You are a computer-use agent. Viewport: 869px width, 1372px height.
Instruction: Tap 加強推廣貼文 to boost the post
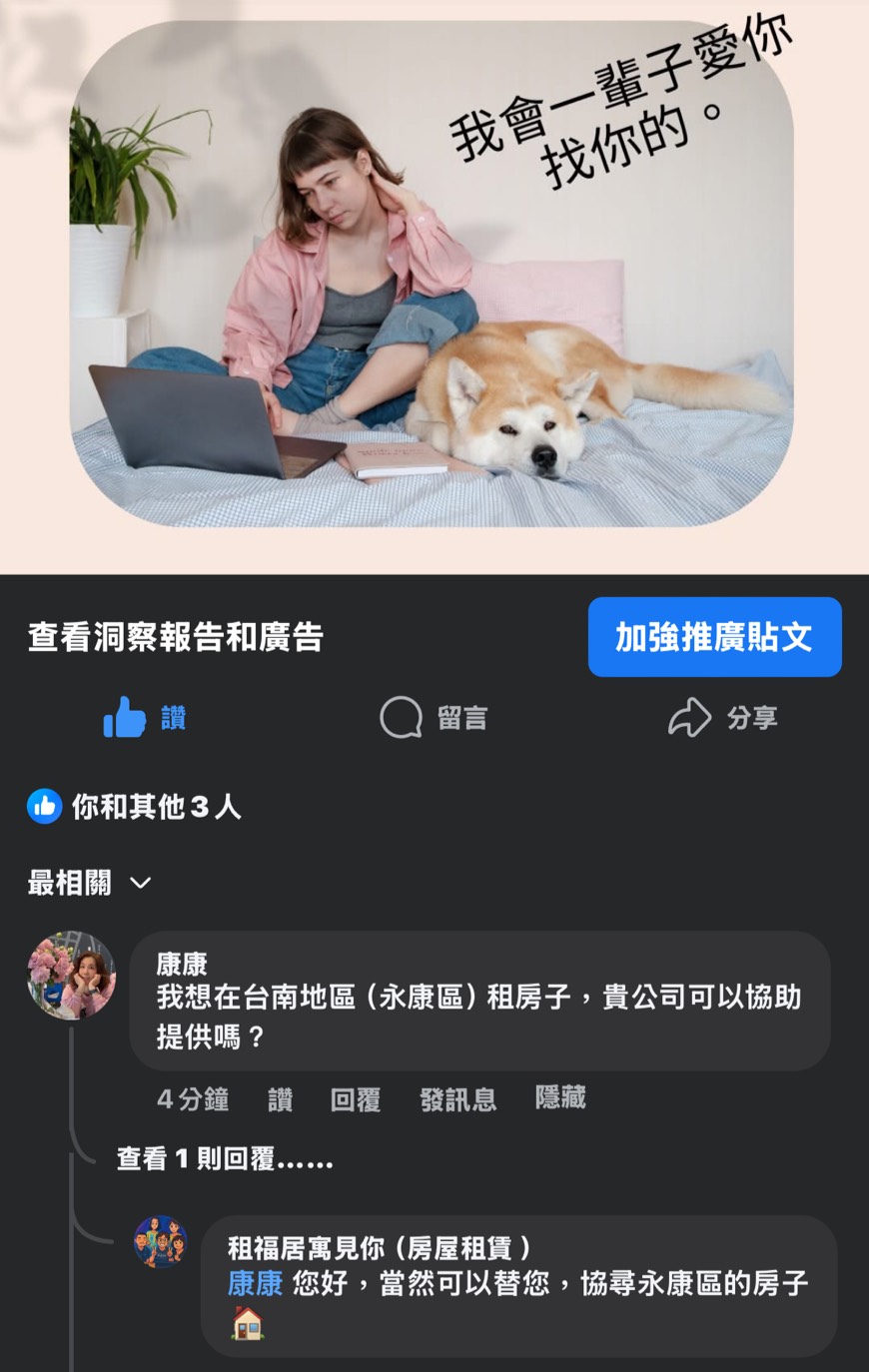pos(714,637)
